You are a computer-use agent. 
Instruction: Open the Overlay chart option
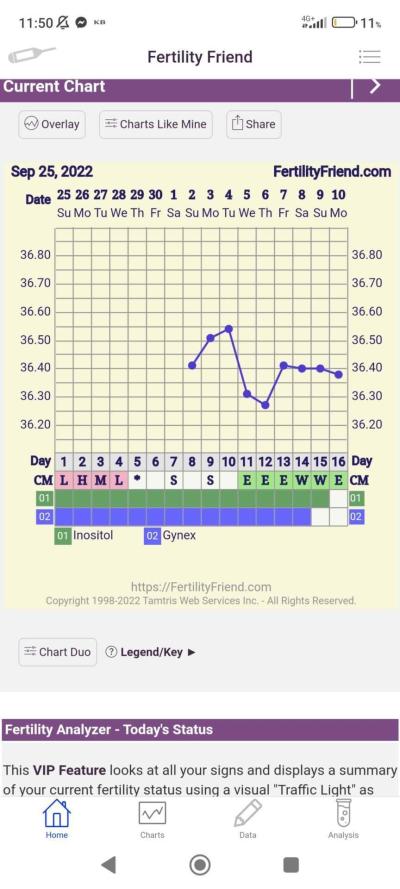tap(52, 124)
